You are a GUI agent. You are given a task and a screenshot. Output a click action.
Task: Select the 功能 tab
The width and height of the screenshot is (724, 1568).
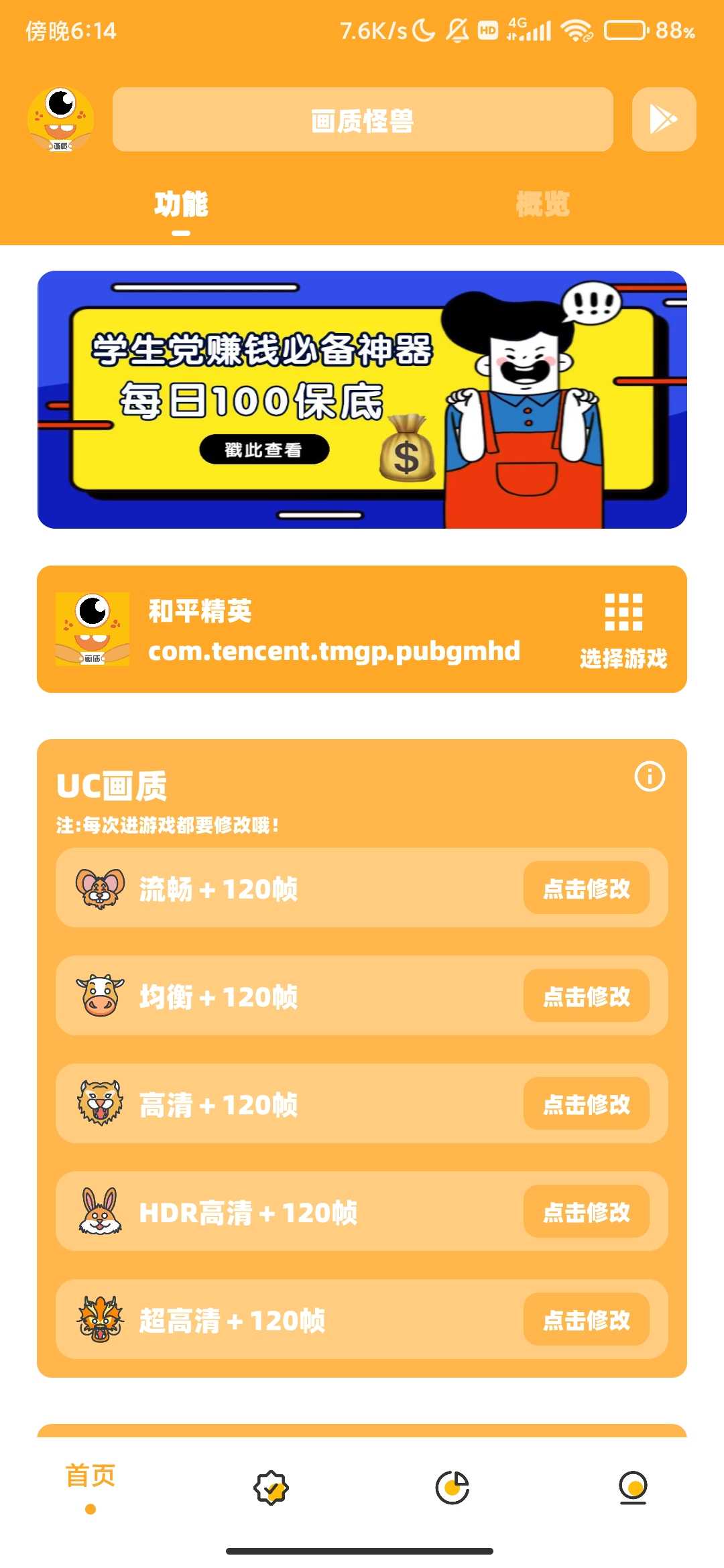tap(181, 206)
